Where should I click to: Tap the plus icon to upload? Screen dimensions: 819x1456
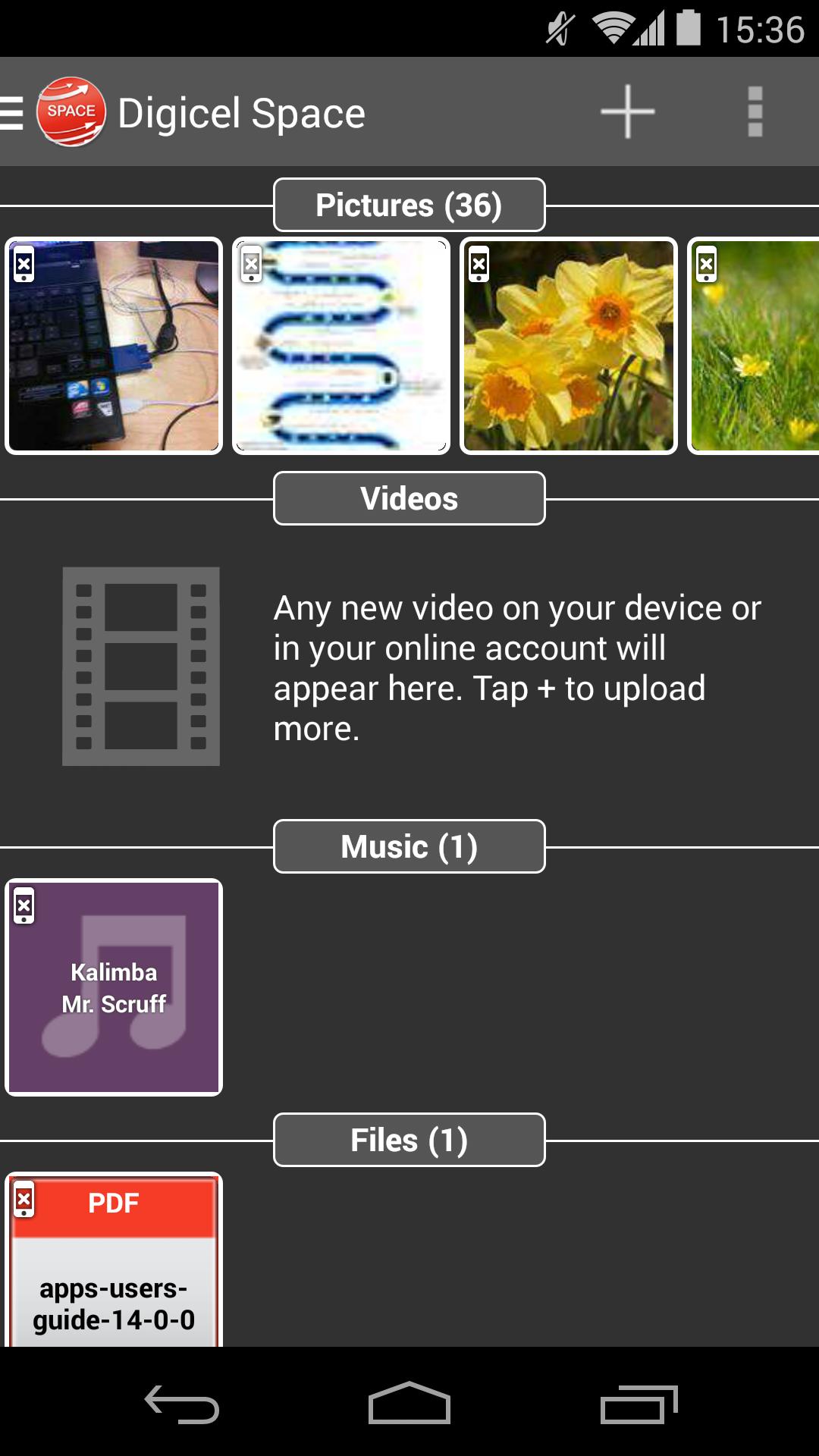[x=627, y=112]
